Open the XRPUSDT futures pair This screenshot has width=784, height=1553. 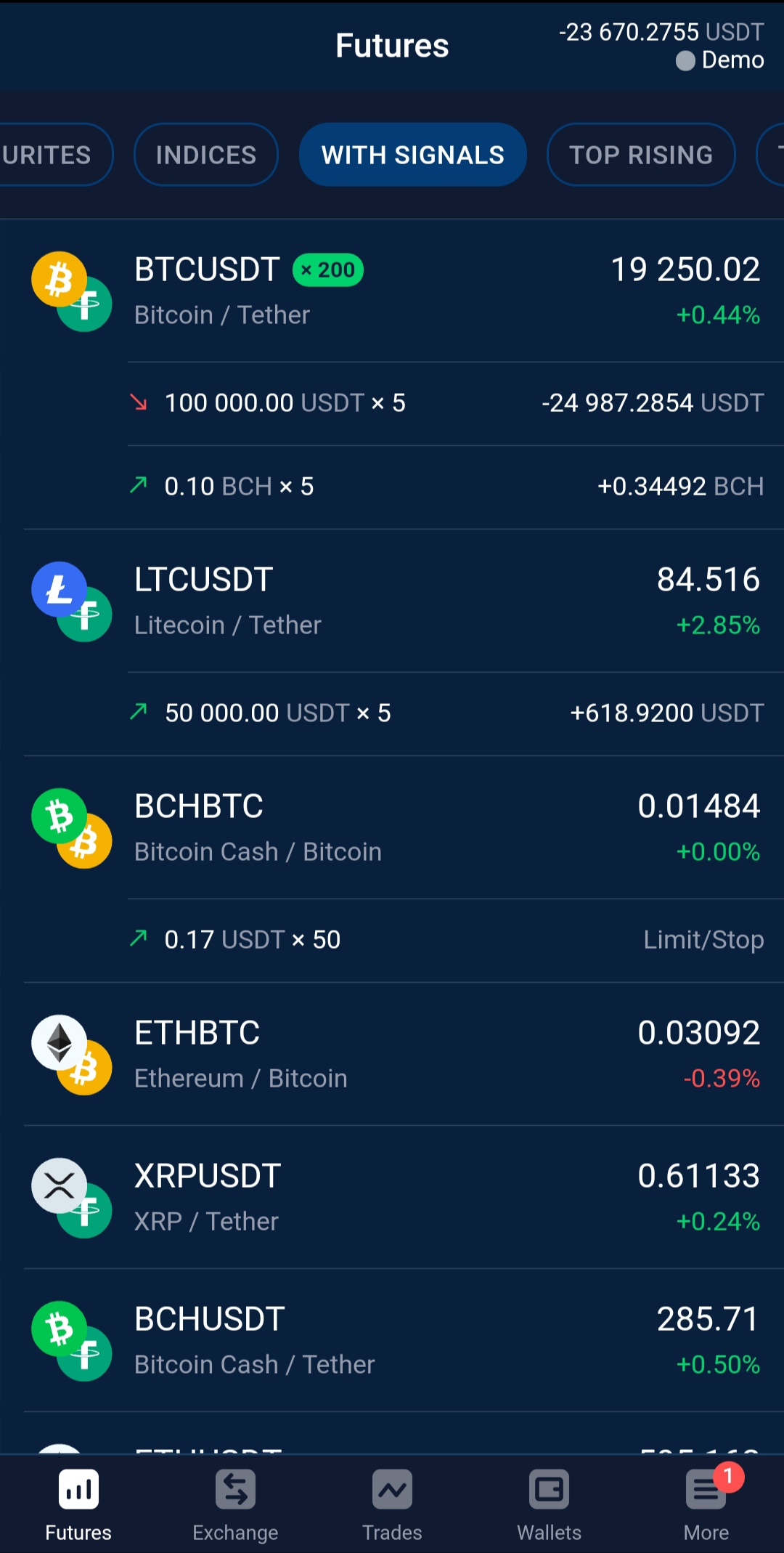[392, 1198]
